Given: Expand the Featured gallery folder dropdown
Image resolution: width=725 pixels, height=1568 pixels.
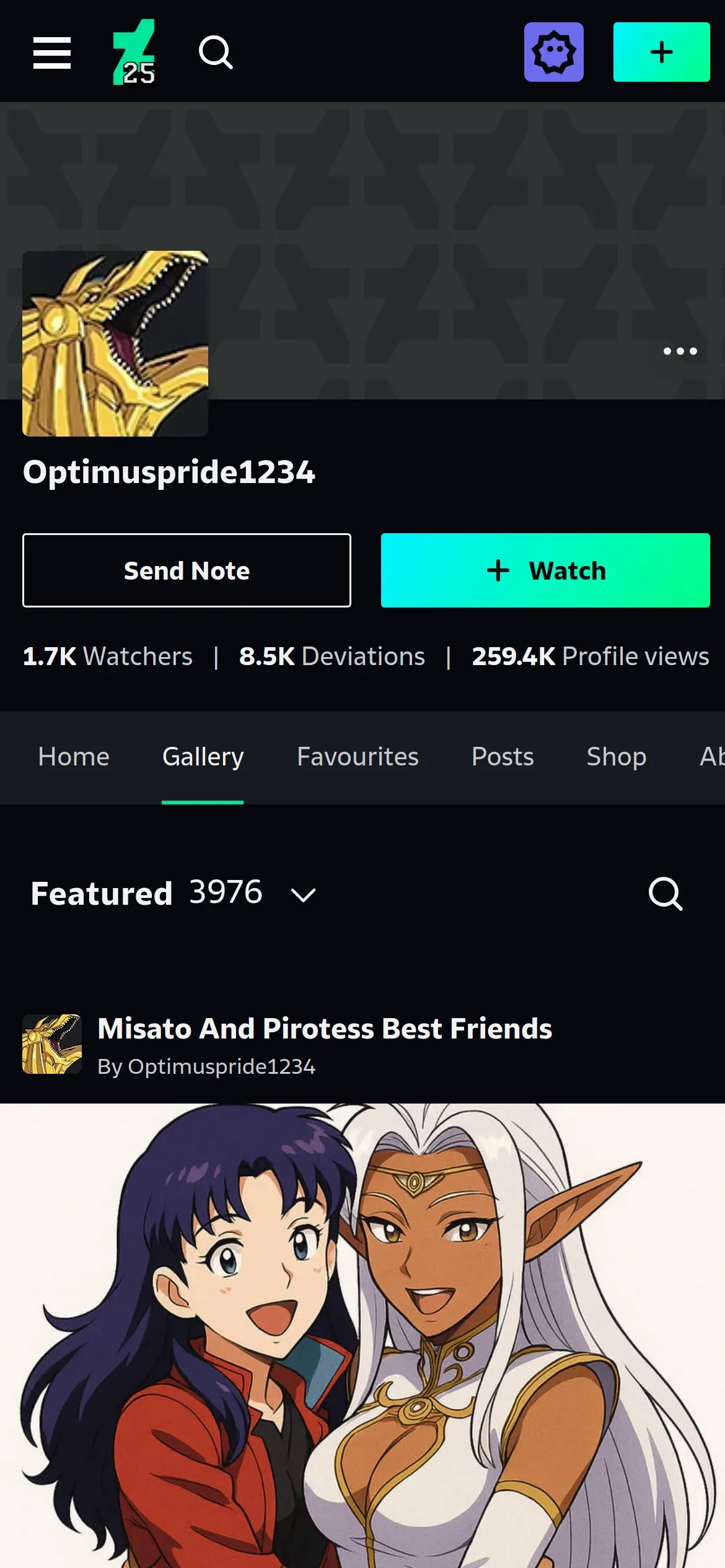Looking at the screenshot, I should 303,894.
